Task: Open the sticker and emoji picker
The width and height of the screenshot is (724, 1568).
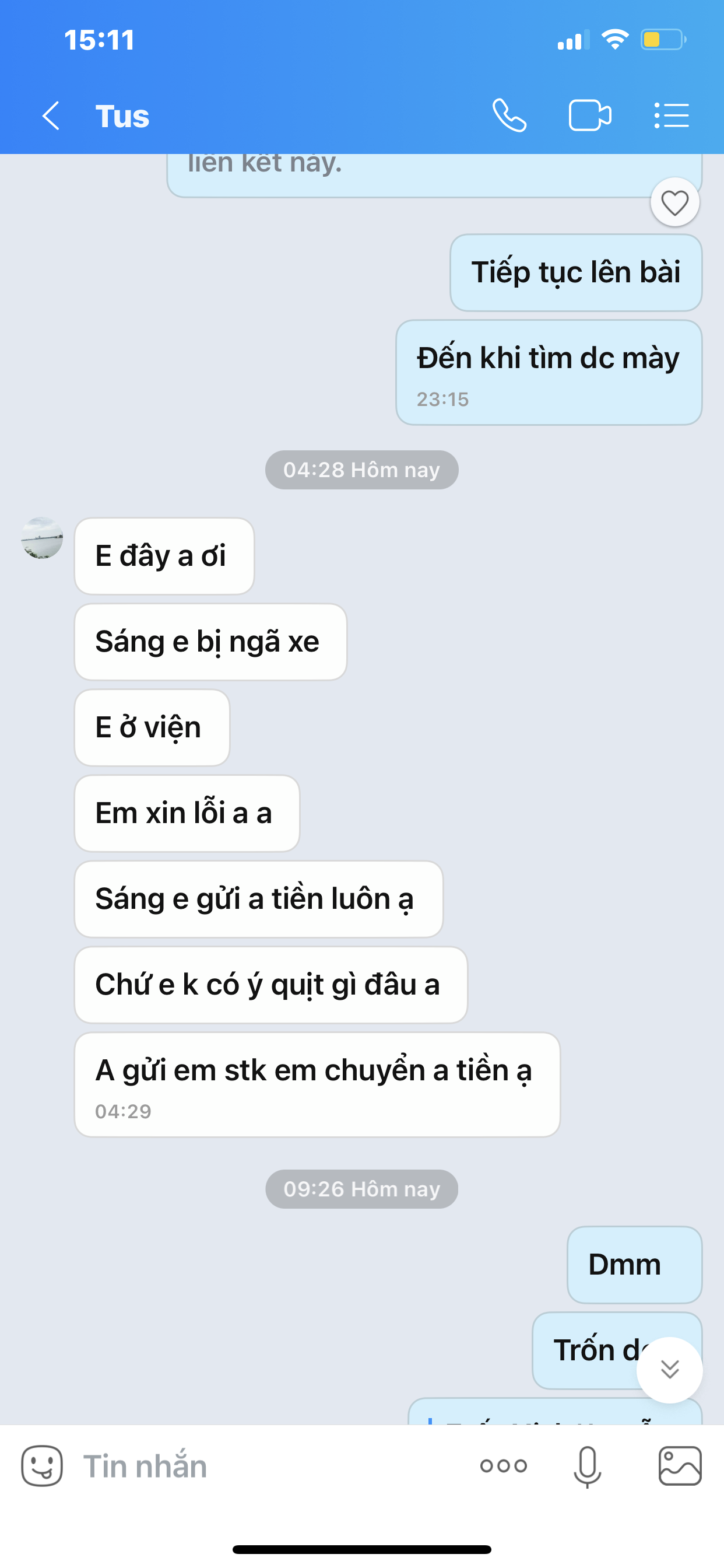Action: (42, 1466)
